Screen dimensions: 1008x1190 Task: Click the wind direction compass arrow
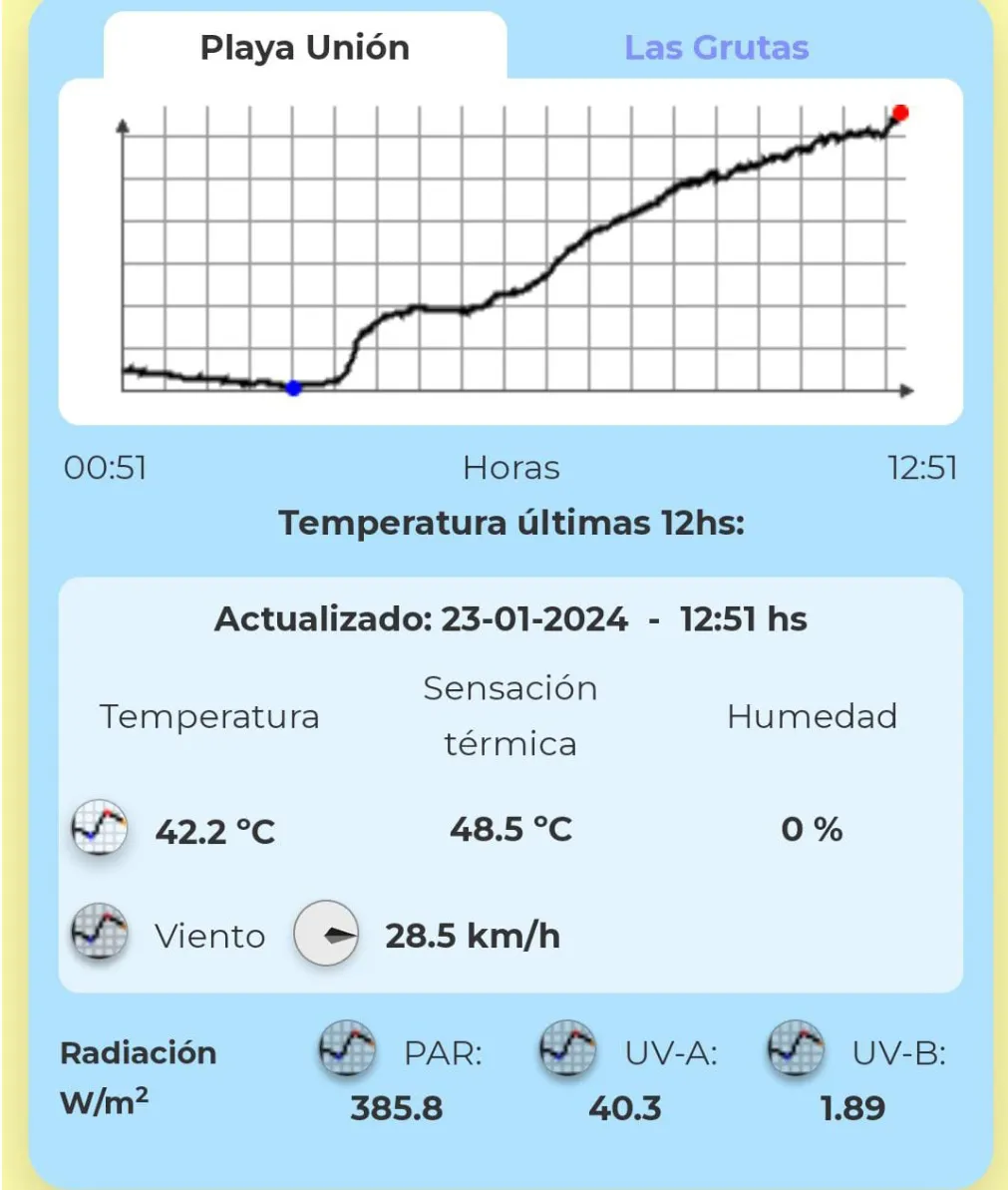[x=326, y=935]
